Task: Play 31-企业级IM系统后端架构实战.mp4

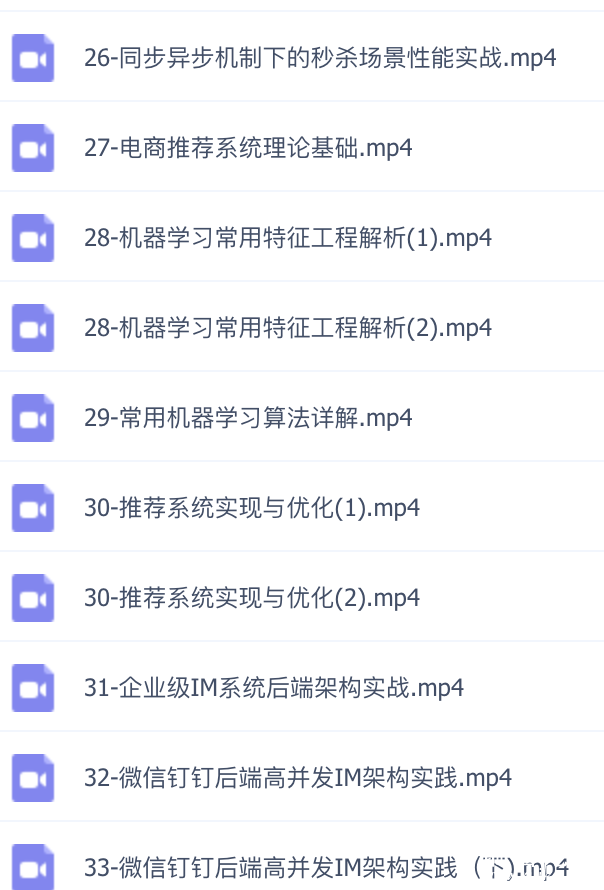Action: [274, 688]
